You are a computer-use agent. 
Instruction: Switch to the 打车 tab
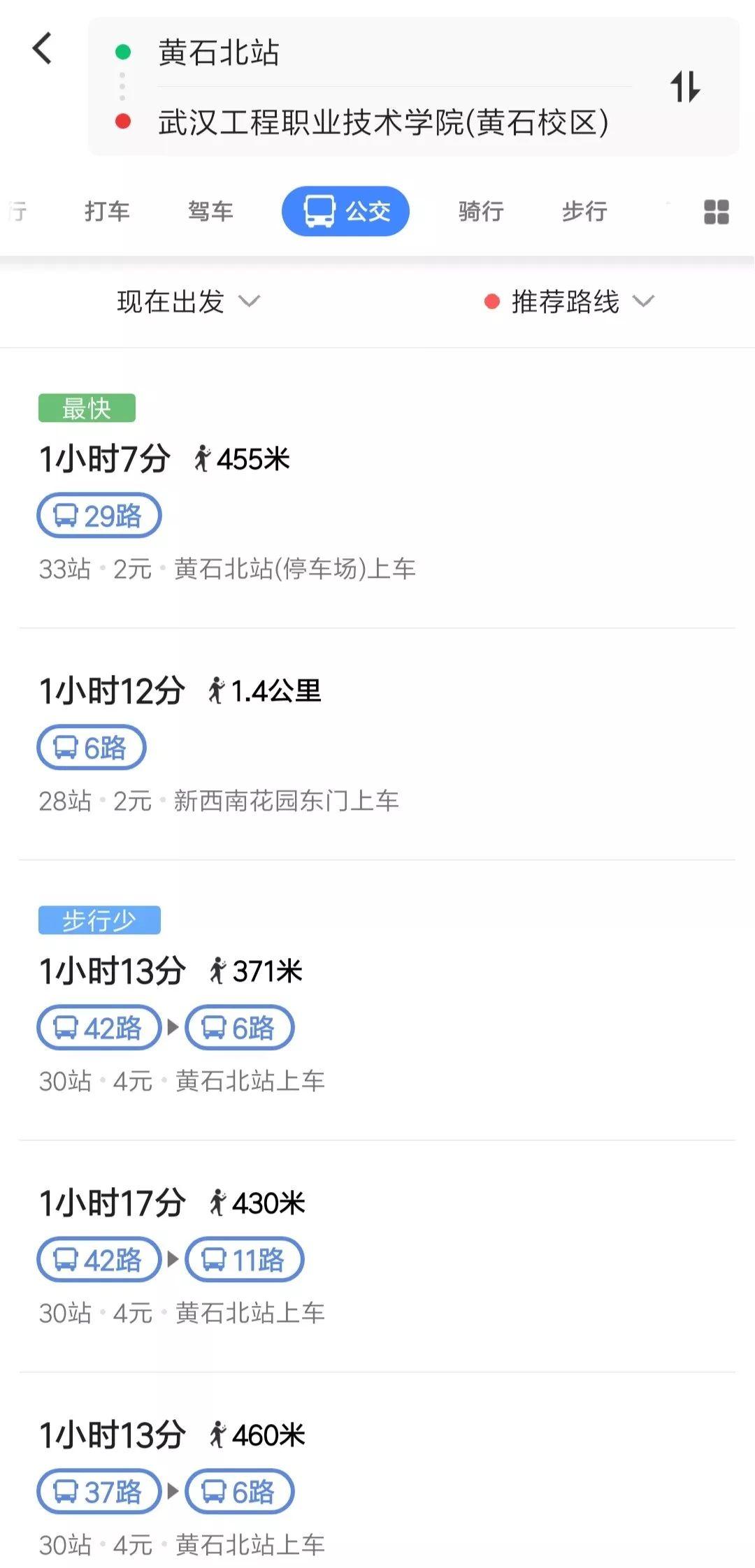107,211
